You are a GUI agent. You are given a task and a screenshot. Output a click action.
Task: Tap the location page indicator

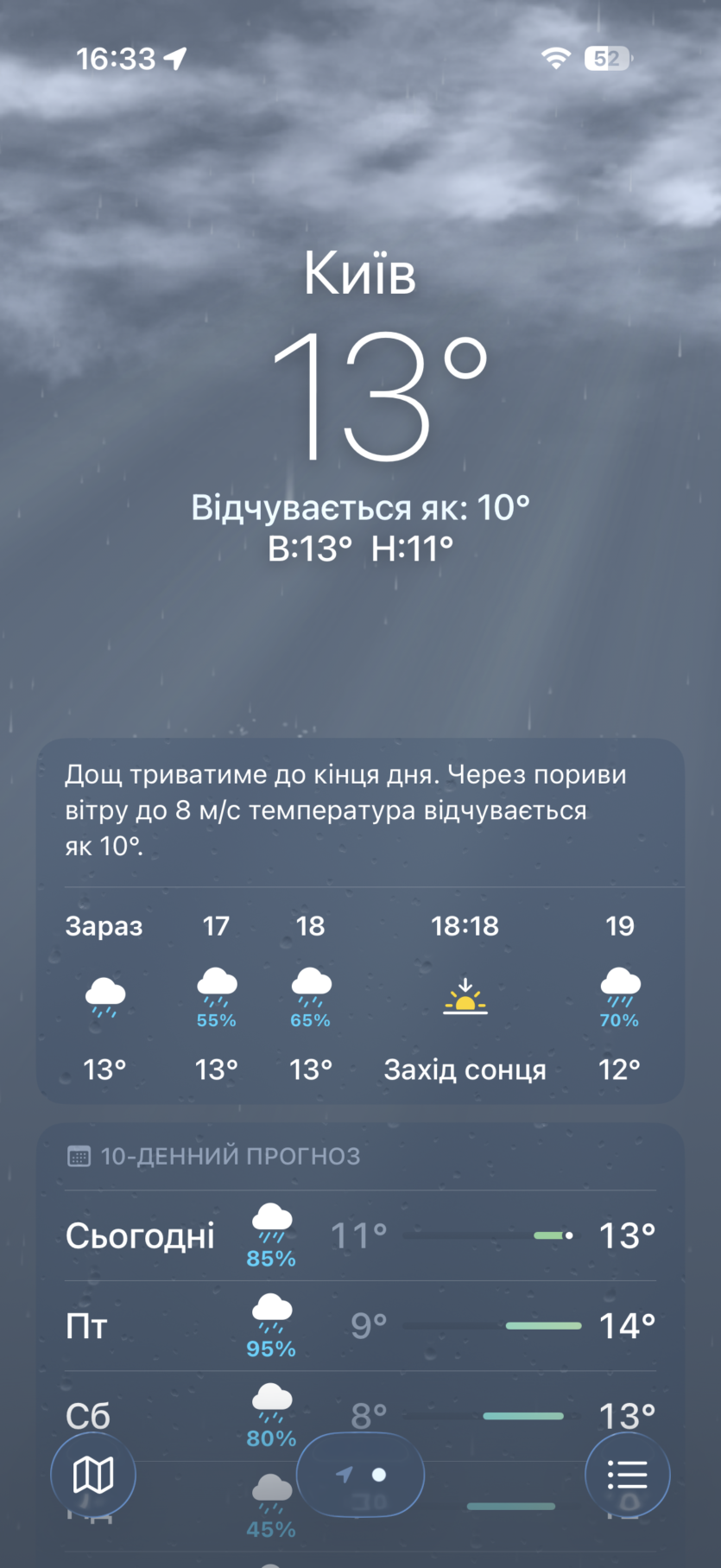tap(360, 1475)
